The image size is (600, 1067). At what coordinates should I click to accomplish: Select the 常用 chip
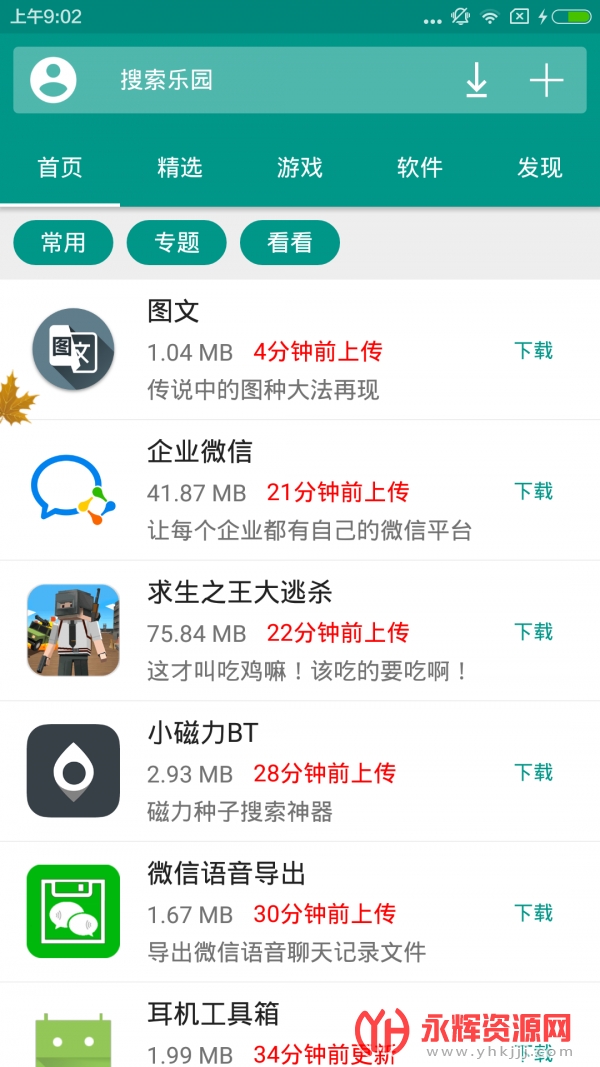click(63, 242)
